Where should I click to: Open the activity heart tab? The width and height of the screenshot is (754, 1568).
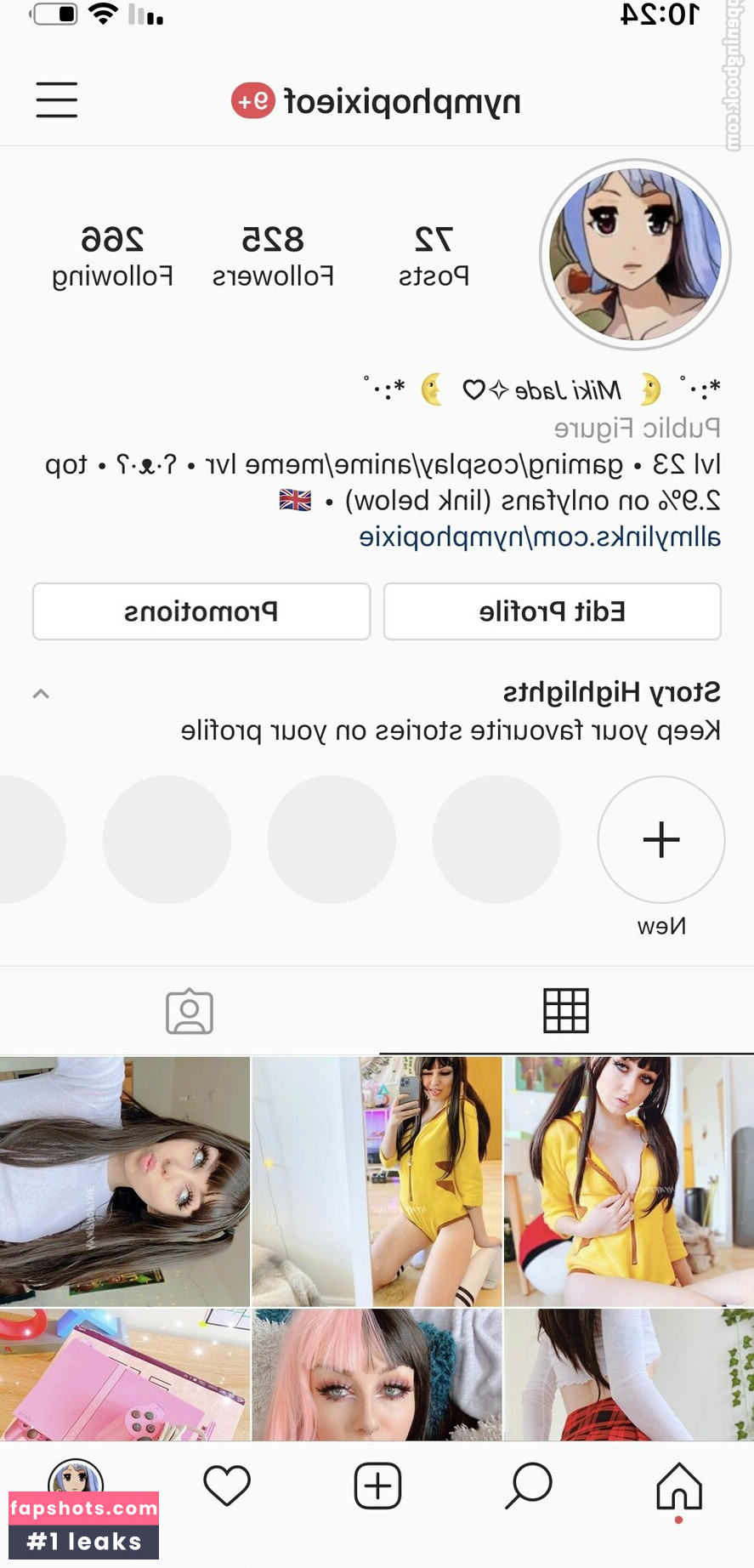click(x=227, y=1486)
